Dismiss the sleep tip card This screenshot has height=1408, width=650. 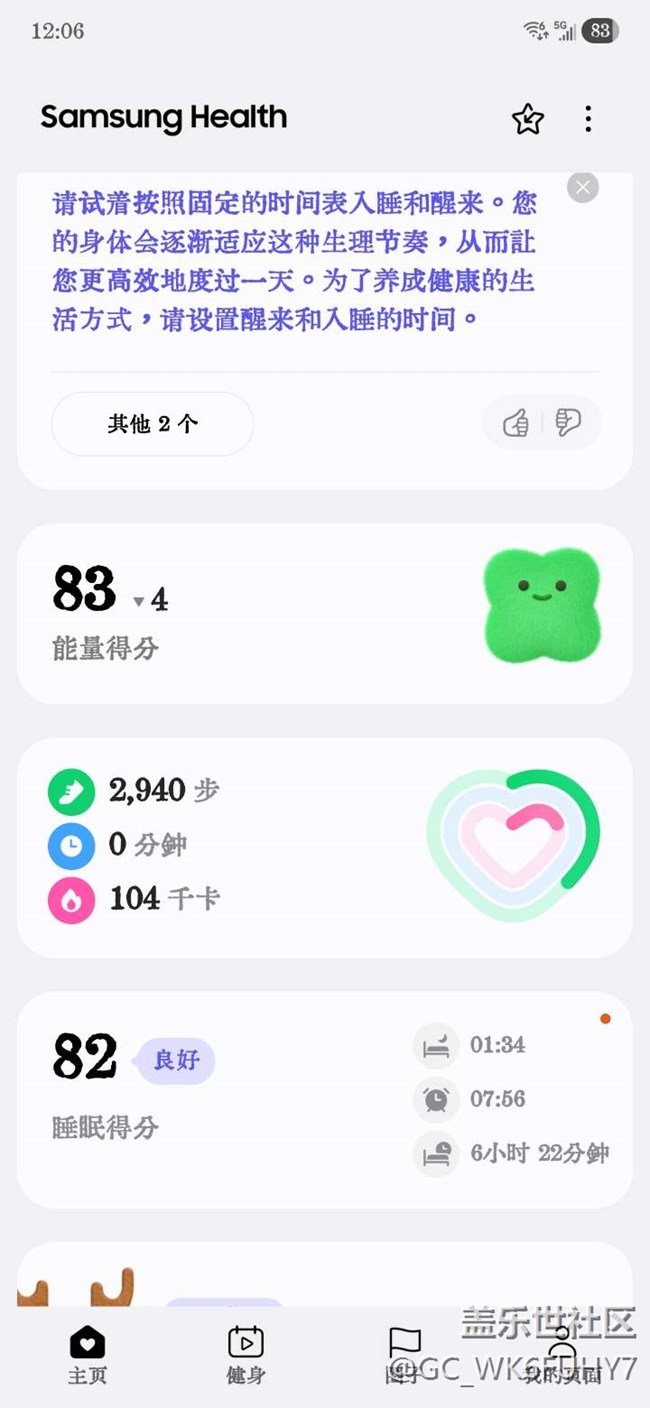point(582,187)
